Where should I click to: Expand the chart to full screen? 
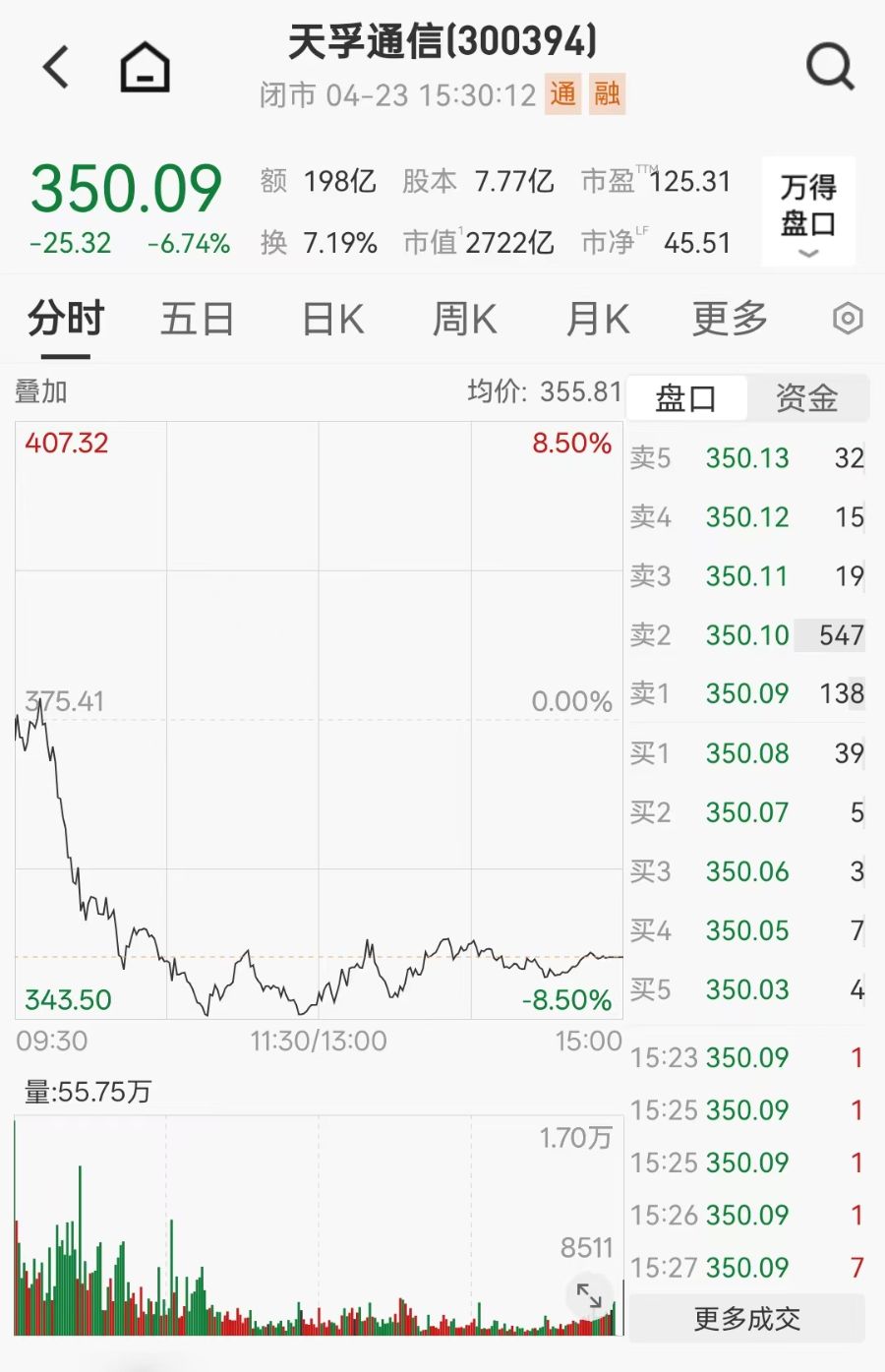click(x=589, y=1295)
